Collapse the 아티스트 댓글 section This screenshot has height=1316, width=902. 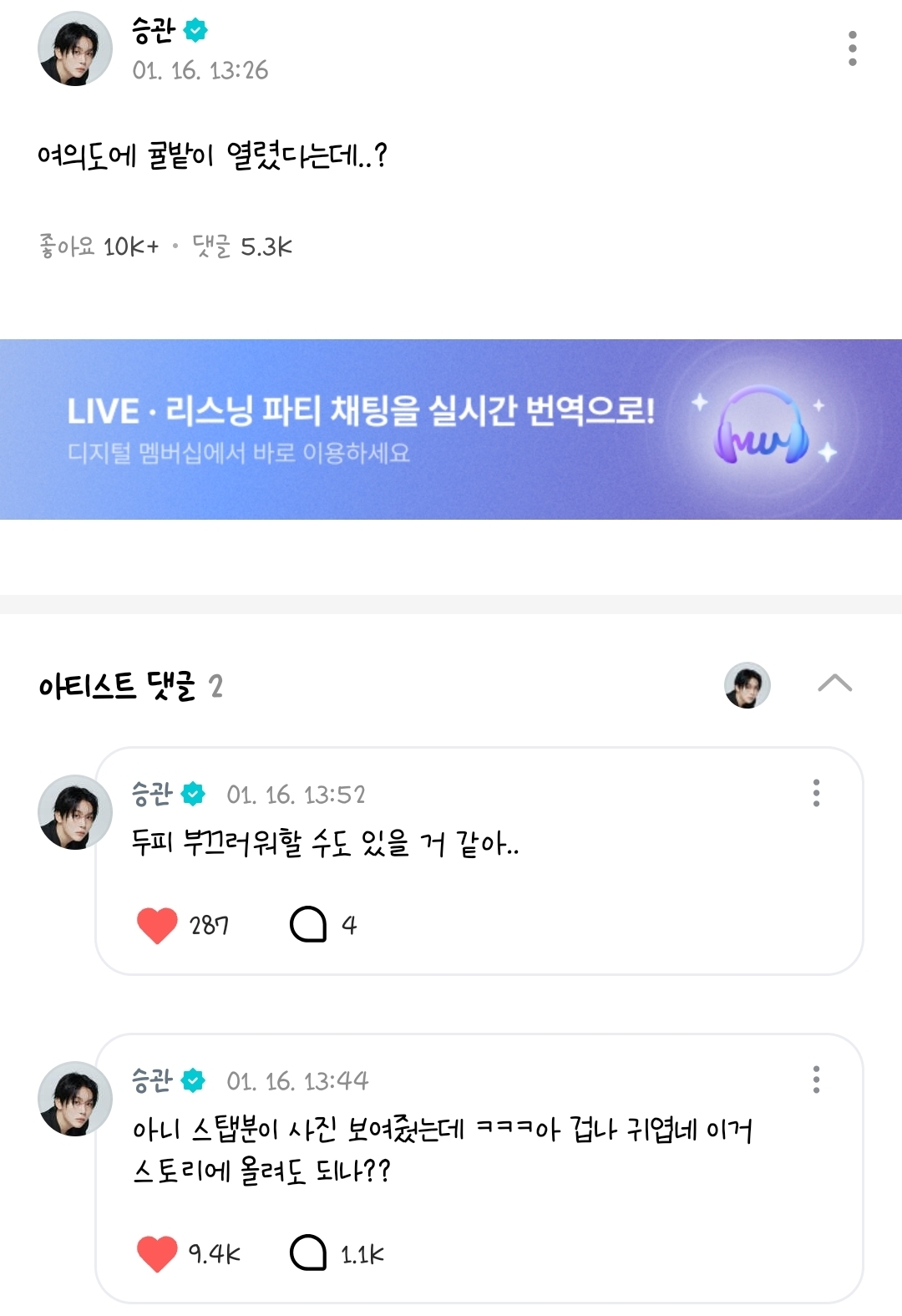point(834,683)
